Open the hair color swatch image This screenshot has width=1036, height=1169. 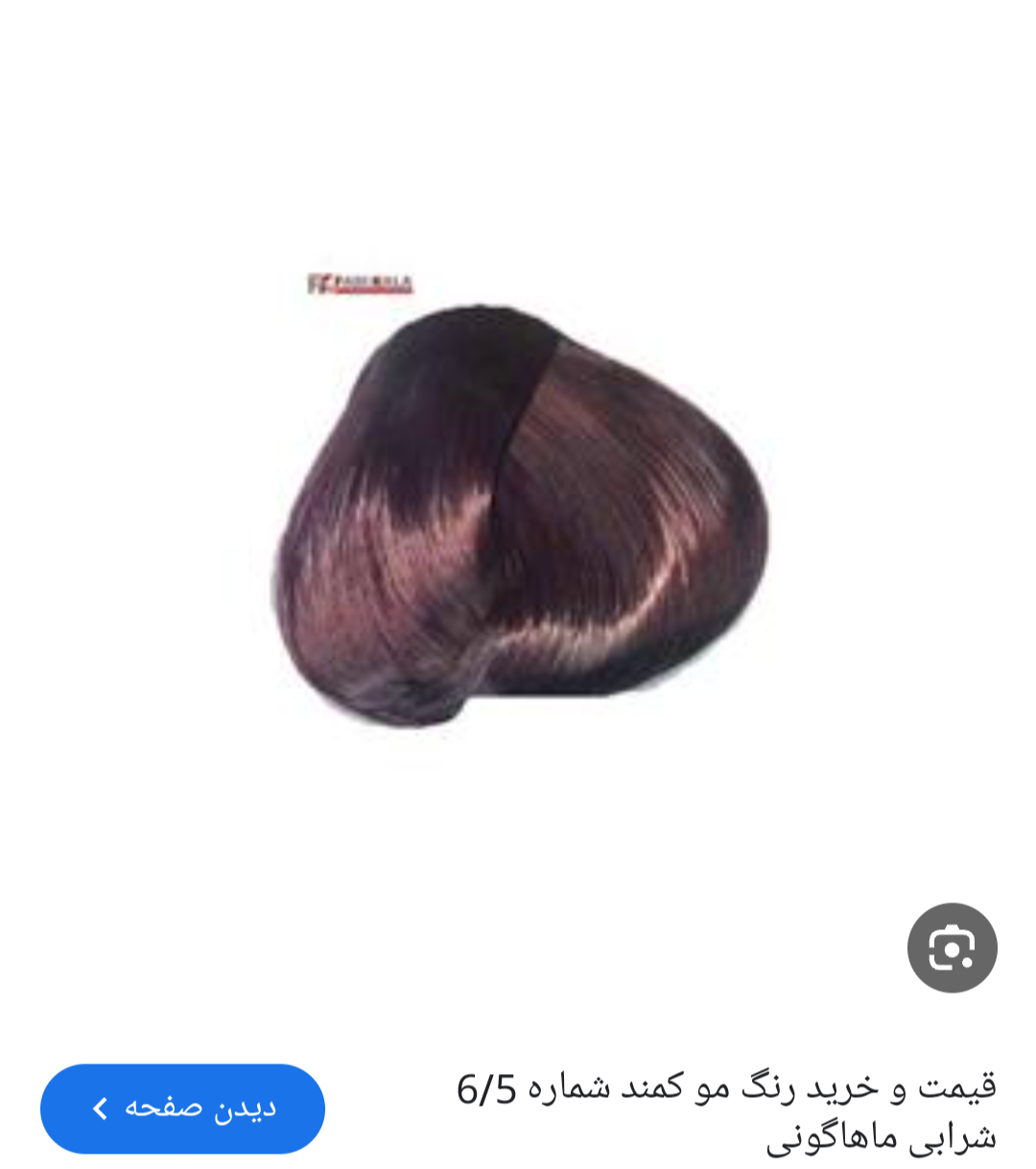pyautogui.click(x=521, y=513)
